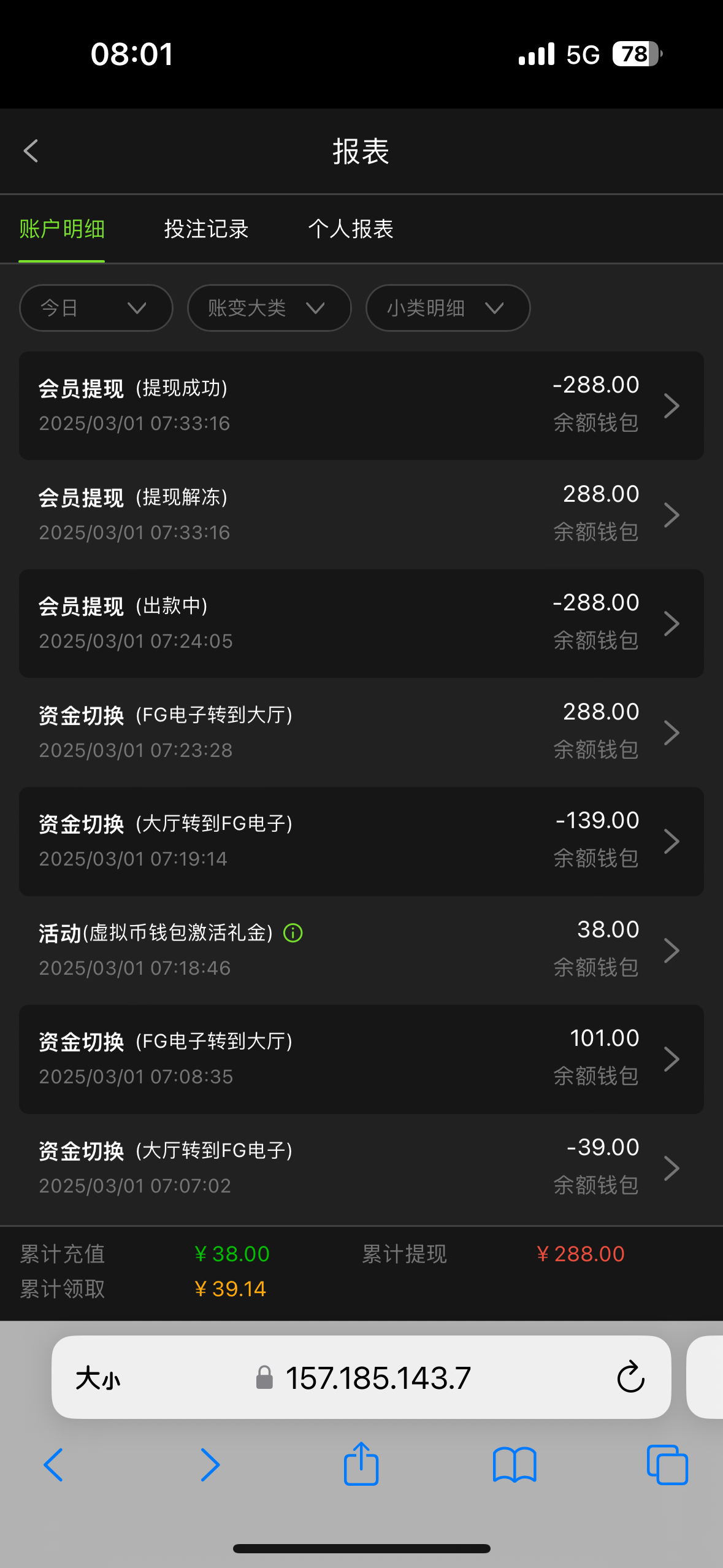Screen dimensions: 723x1568
Task: Open the 小类明细 subcategory dropdown
Action: point(447,308)
